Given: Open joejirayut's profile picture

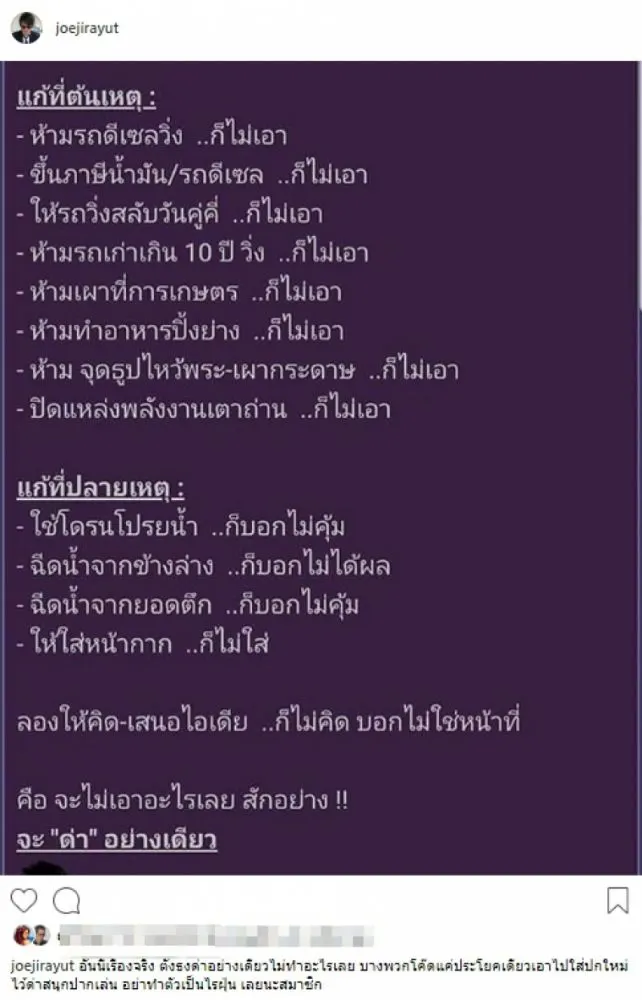Looking at the screenshot, I should pyautogui.click(x=26, y=28).
